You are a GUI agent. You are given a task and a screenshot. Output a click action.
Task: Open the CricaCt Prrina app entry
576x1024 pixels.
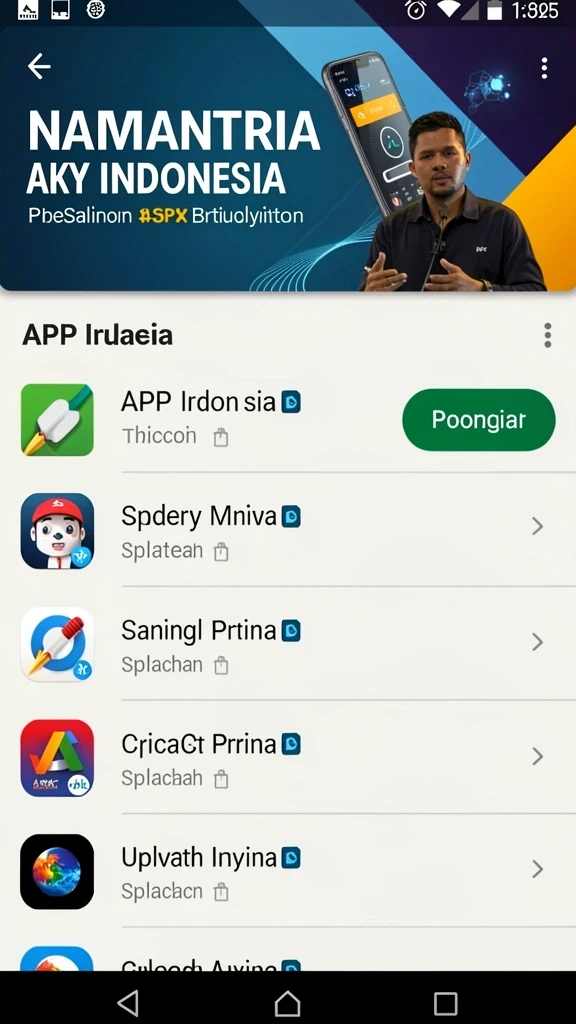(288, 758)
